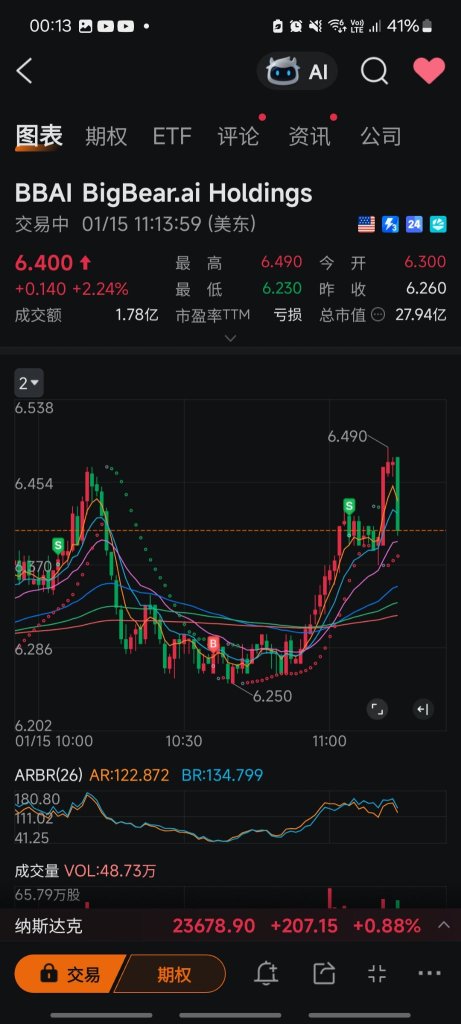Open the AI assistant
Image resolution: width=461 pixels, height=1024 pixels.
[x=297, y=71]
